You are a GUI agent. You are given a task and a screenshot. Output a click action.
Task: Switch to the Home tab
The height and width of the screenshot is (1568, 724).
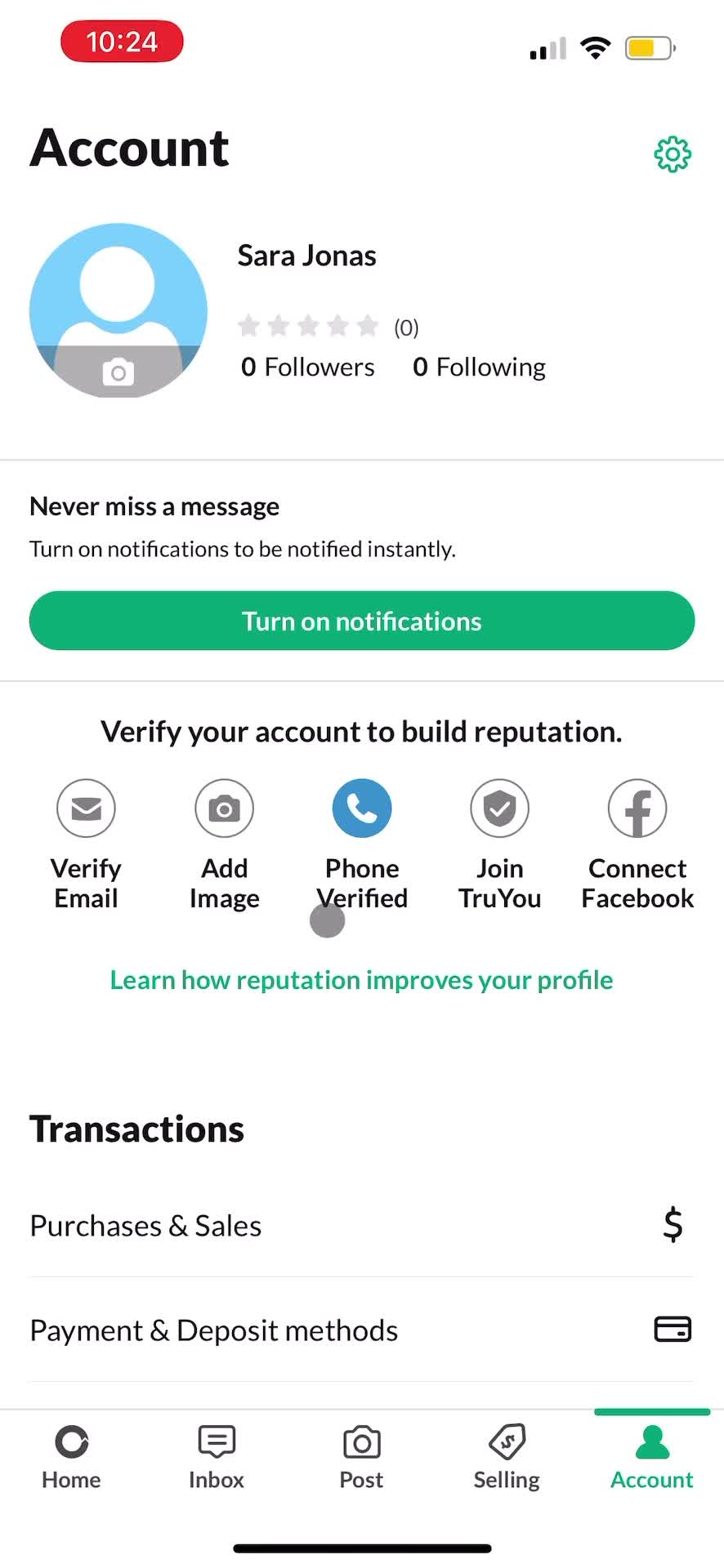coord(71,1458)
